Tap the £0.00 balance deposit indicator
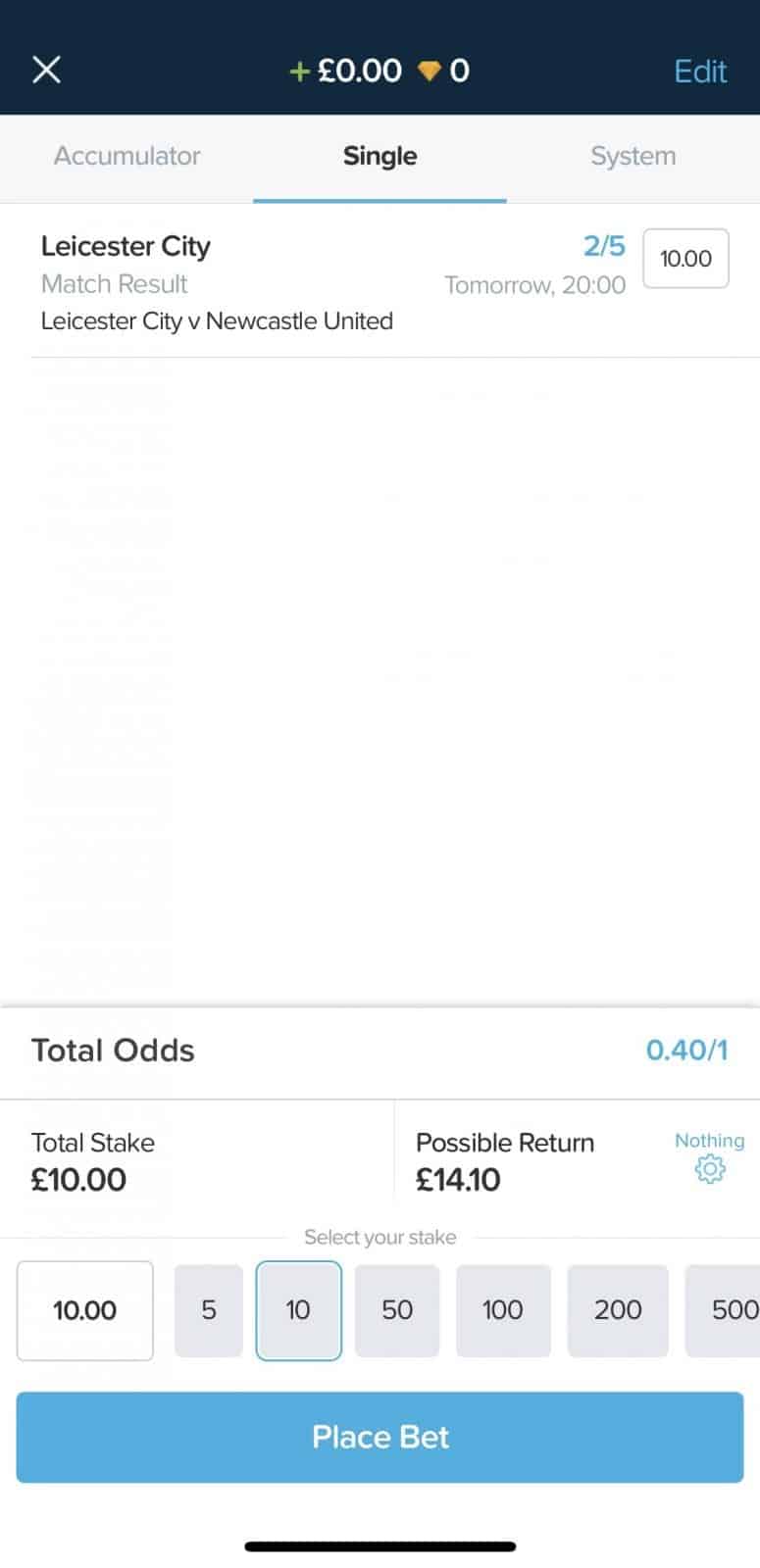Screen dimensions: 760x1568 pos(346,71)
